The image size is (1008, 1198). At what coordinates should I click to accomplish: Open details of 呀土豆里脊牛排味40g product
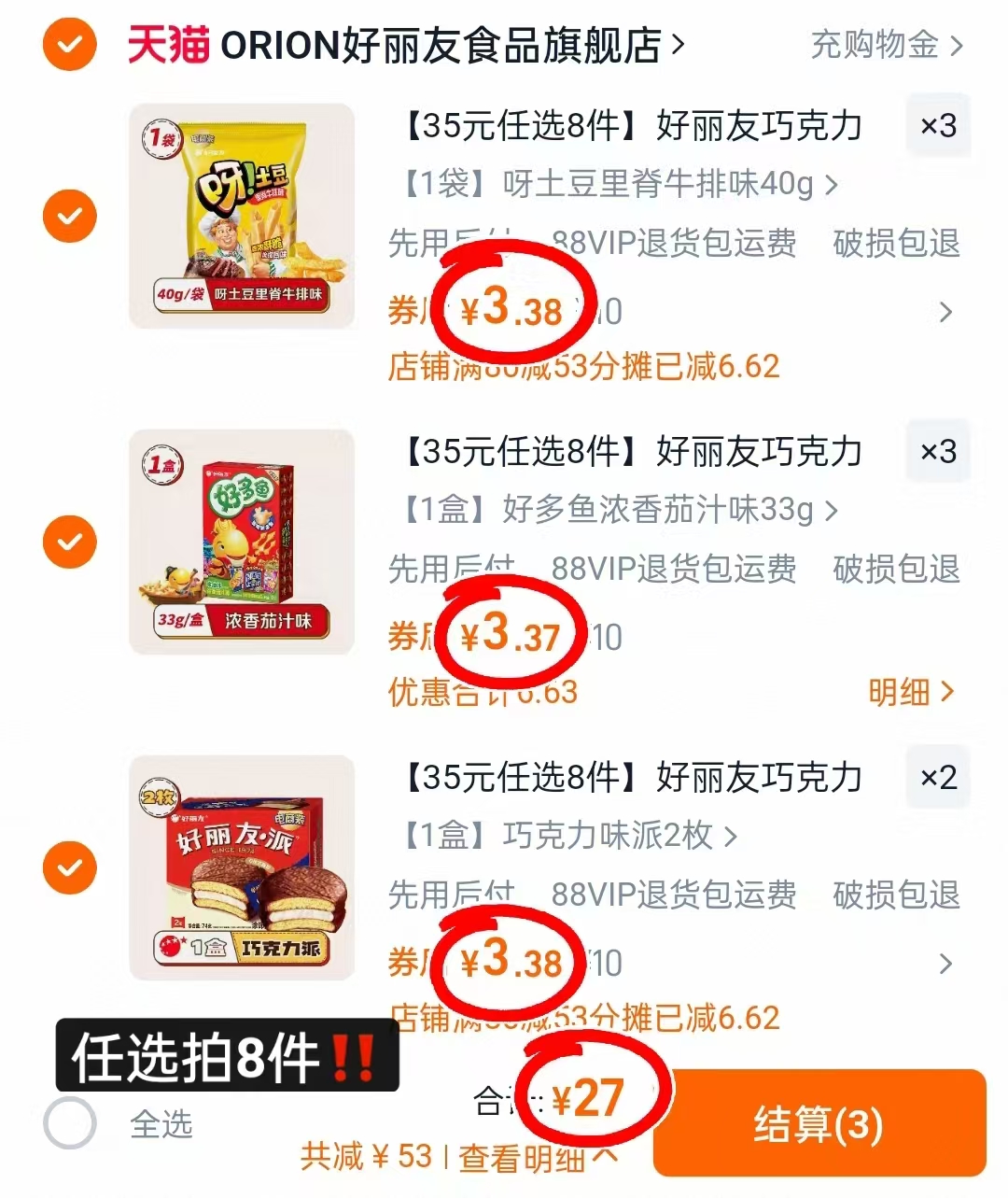[x=616, y=185]
